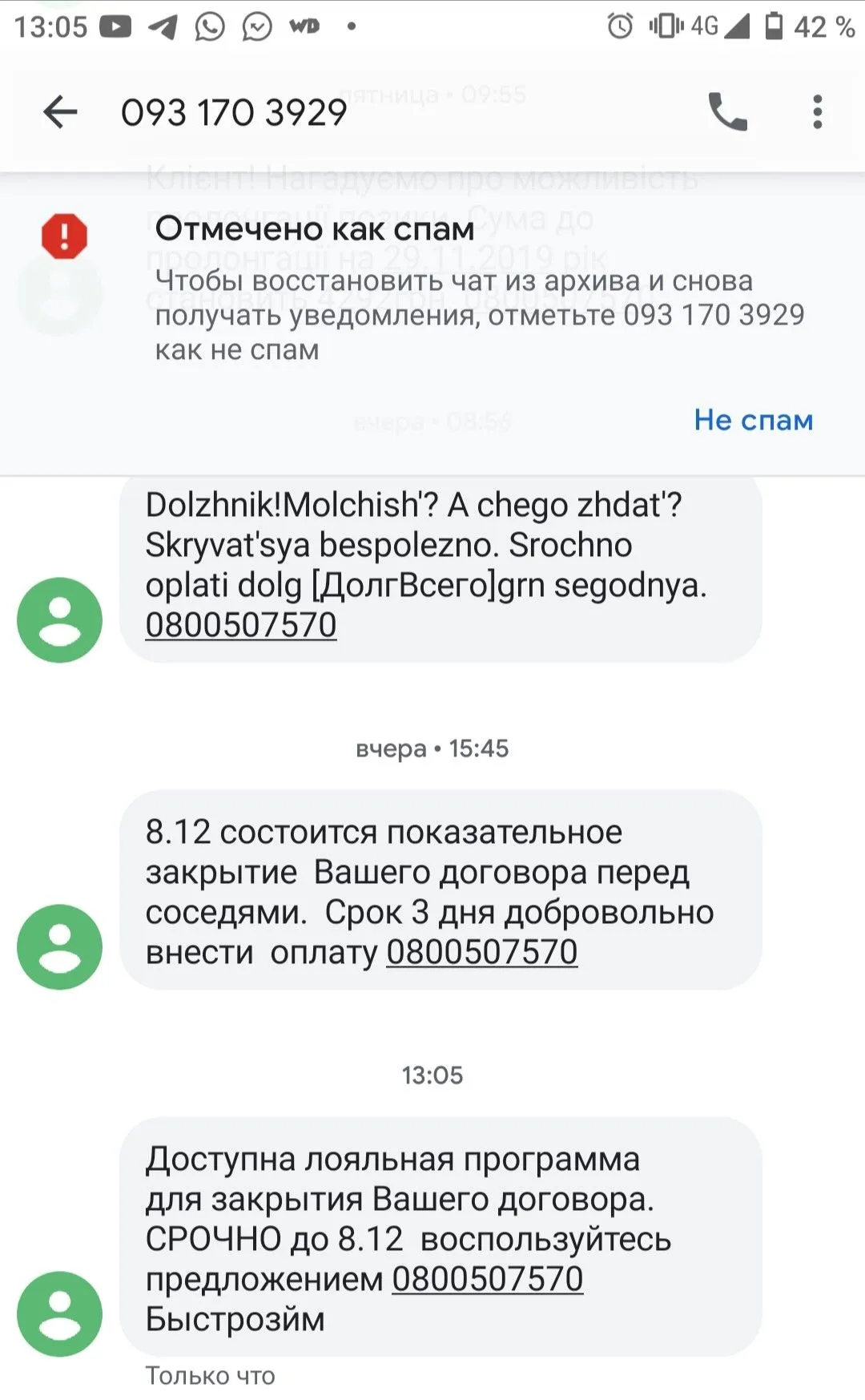
Task: Tap phone link in «показательное закрытие» message
Action: pyautogui.click(x=481, y=952)
